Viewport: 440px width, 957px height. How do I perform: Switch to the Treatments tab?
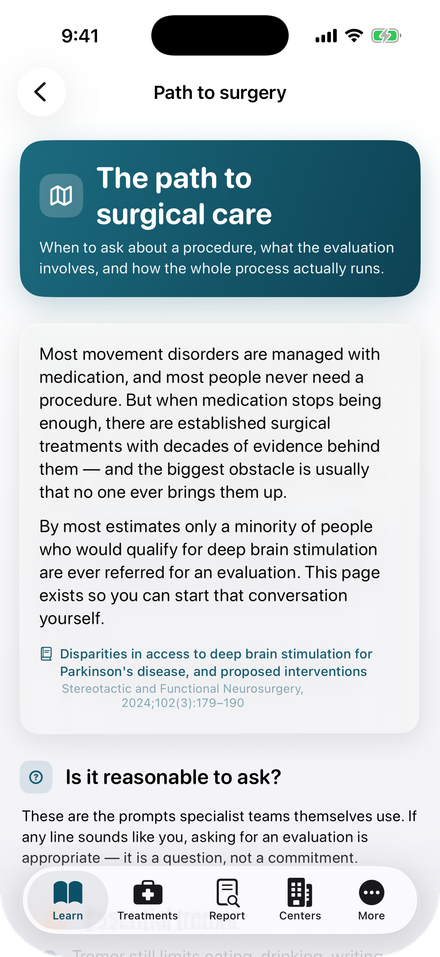tap(148, 901)
